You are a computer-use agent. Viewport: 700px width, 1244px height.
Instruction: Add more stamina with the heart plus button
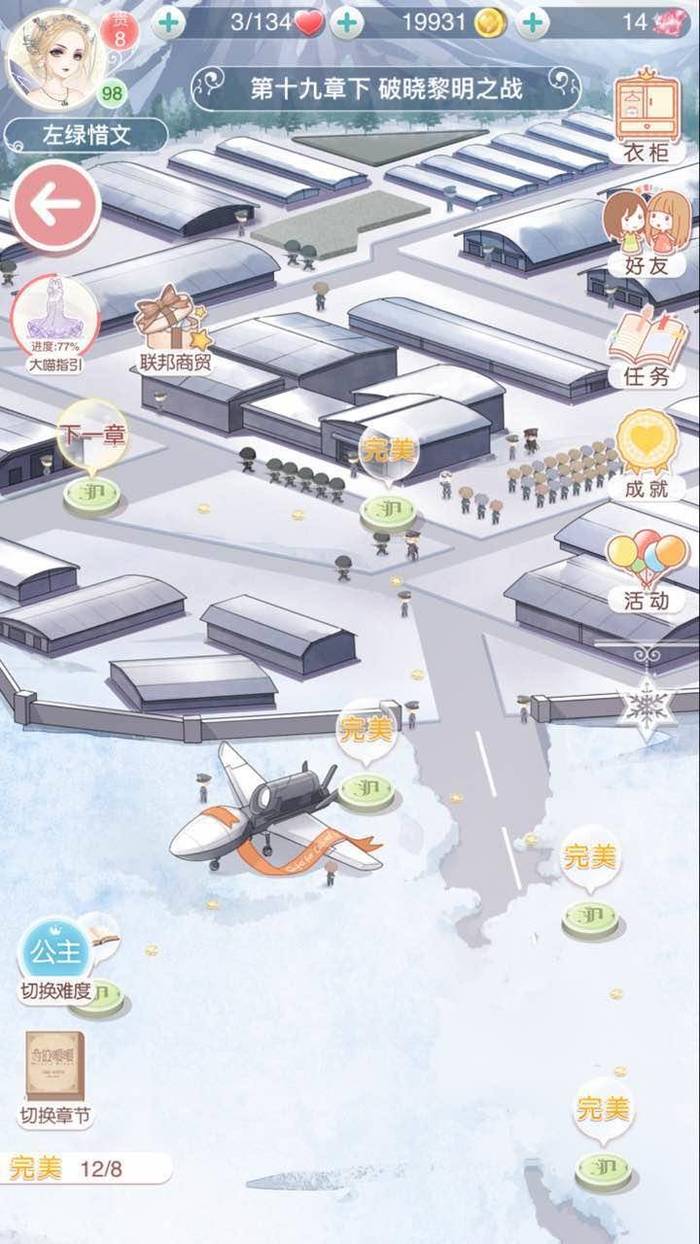(x=346, y=23)
